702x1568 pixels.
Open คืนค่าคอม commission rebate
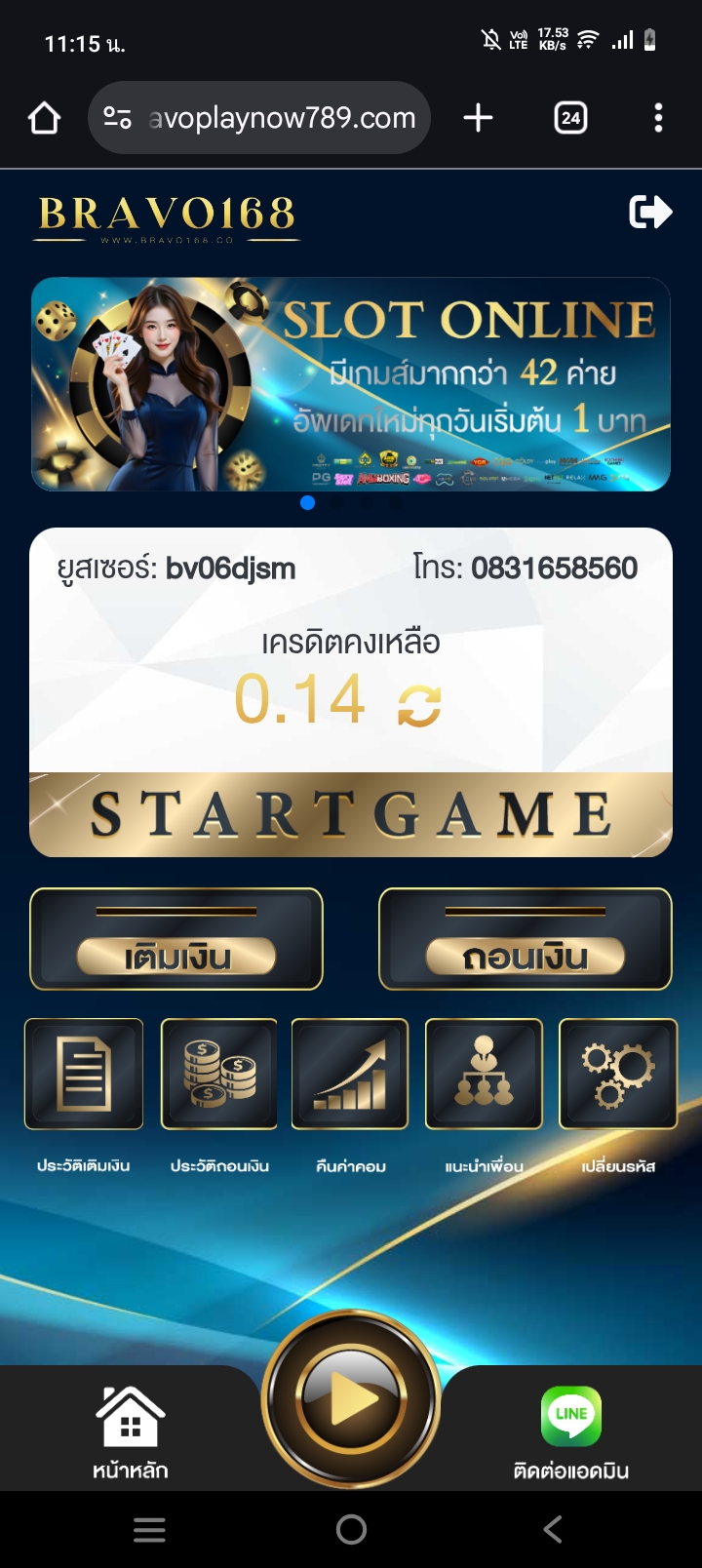point(350,1075)
